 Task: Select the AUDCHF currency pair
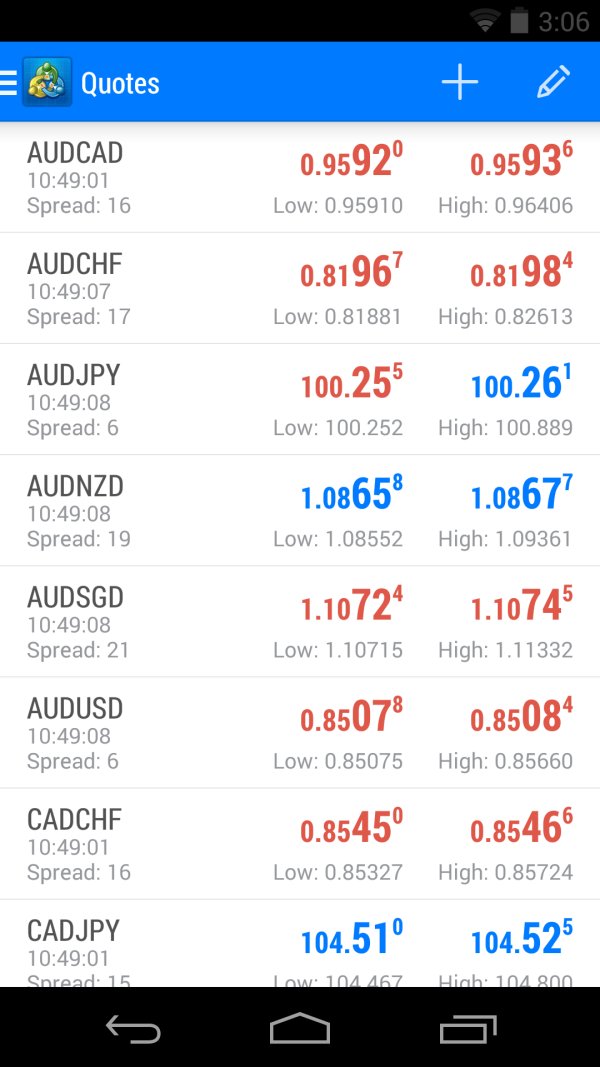click(x=300, y=289)
